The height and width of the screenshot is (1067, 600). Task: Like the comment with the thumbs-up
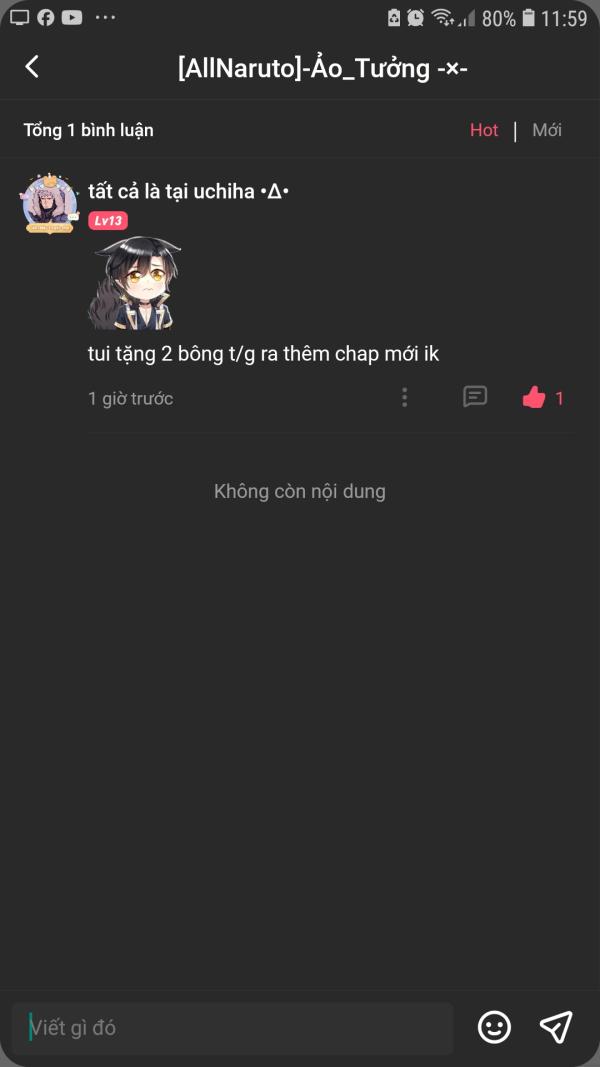[534, 397]
